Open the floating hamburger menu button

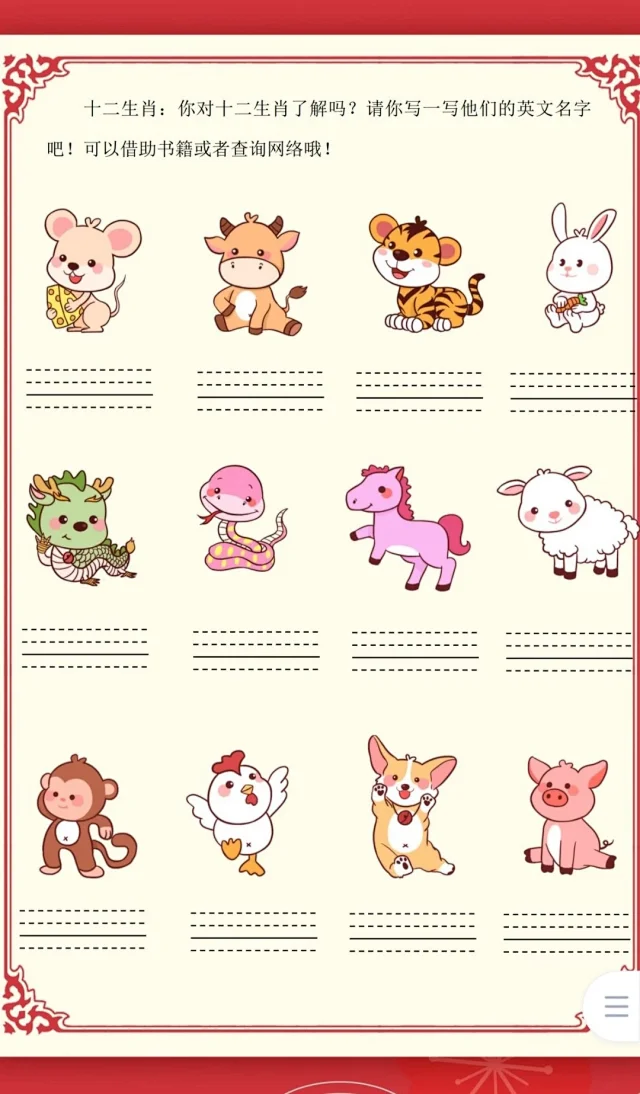[616, 1006]
